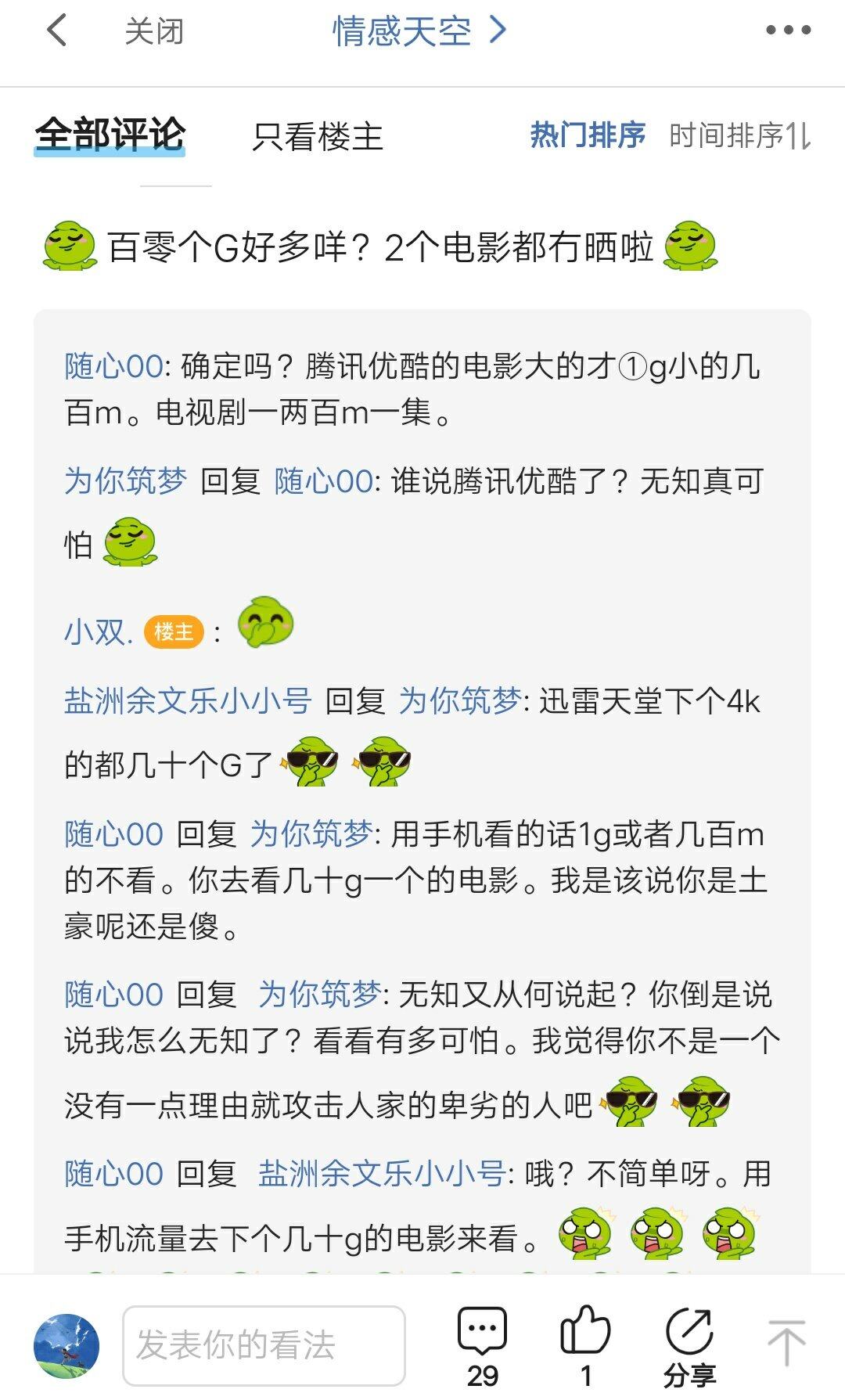
Task: Sort comments by 热门排序
Action: coord(588,135)
